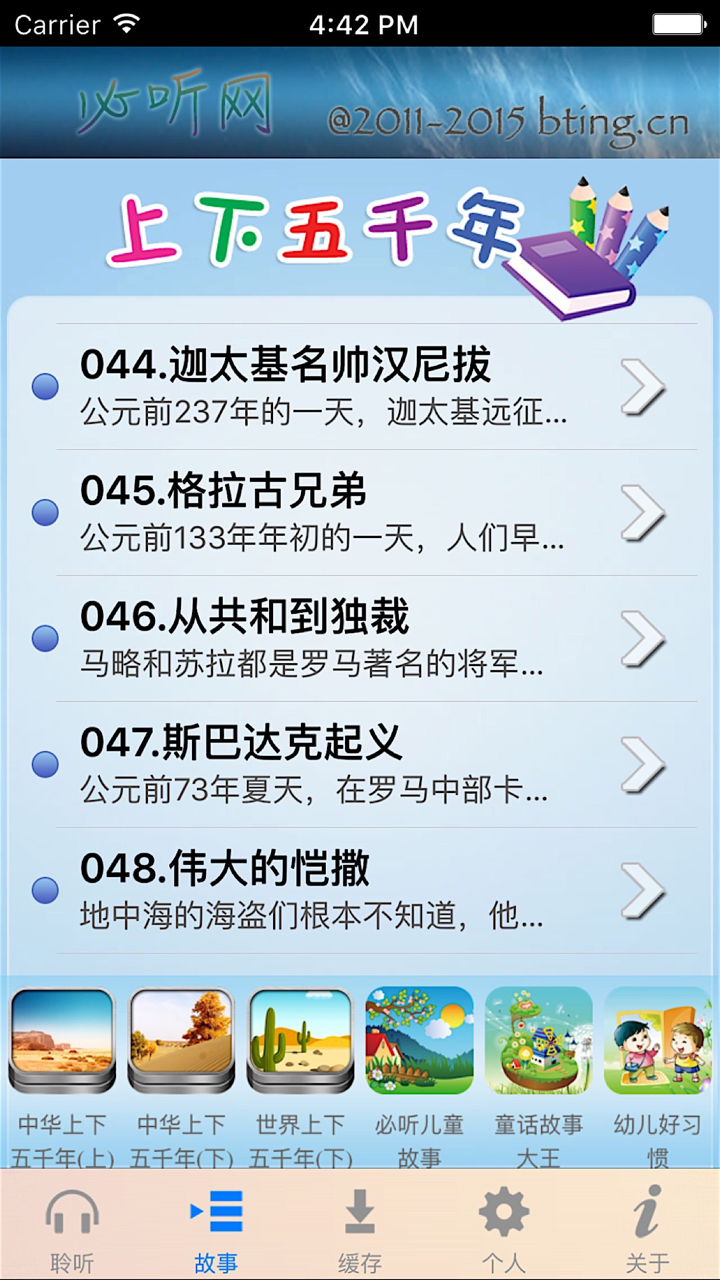The image size is (720, 1280).
Task: Switch to the 聆听 tab
Action: [x=72, y=1230]
